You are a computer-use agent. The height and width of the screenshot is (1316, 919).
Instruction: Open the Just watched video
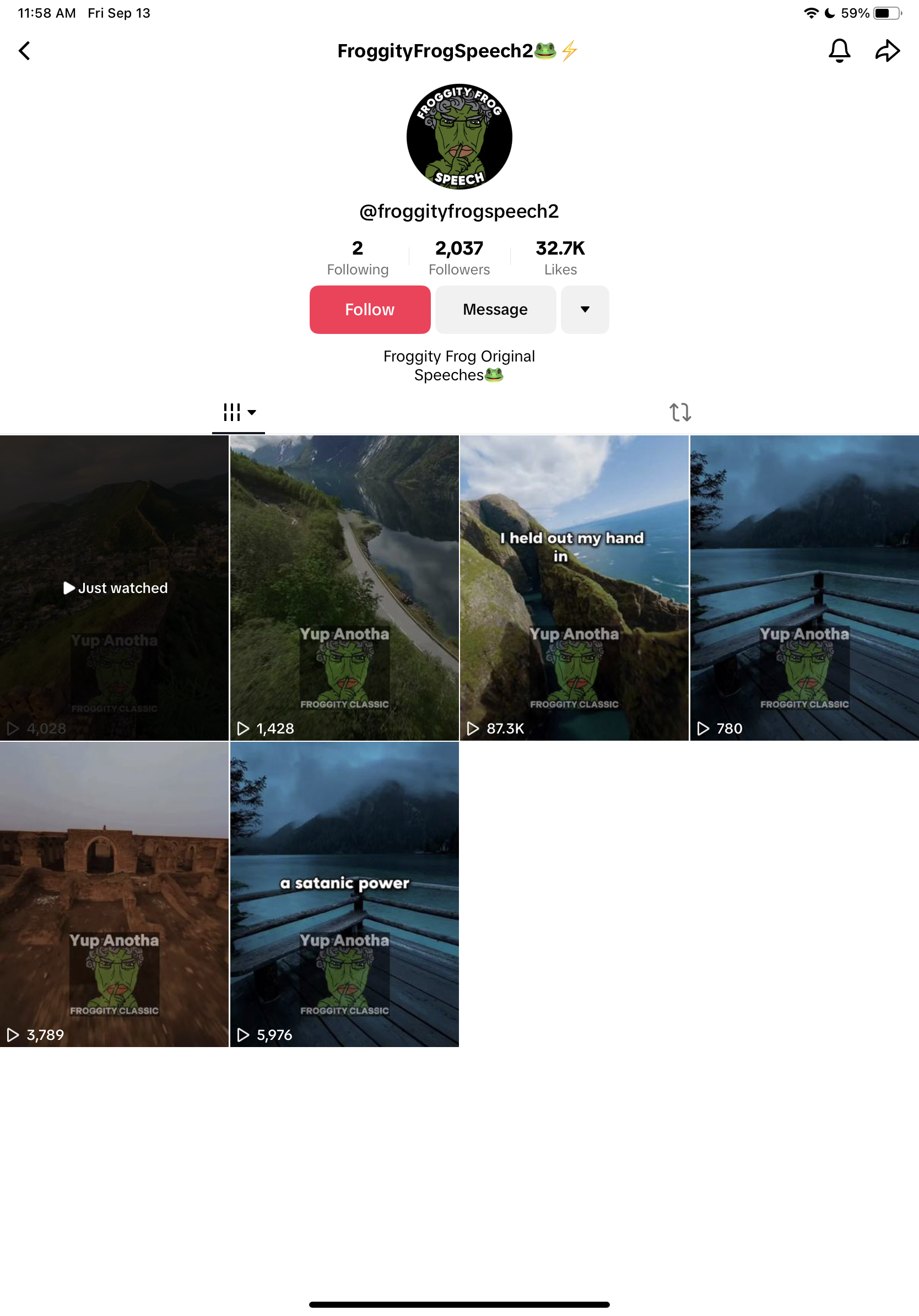point(114,587)
